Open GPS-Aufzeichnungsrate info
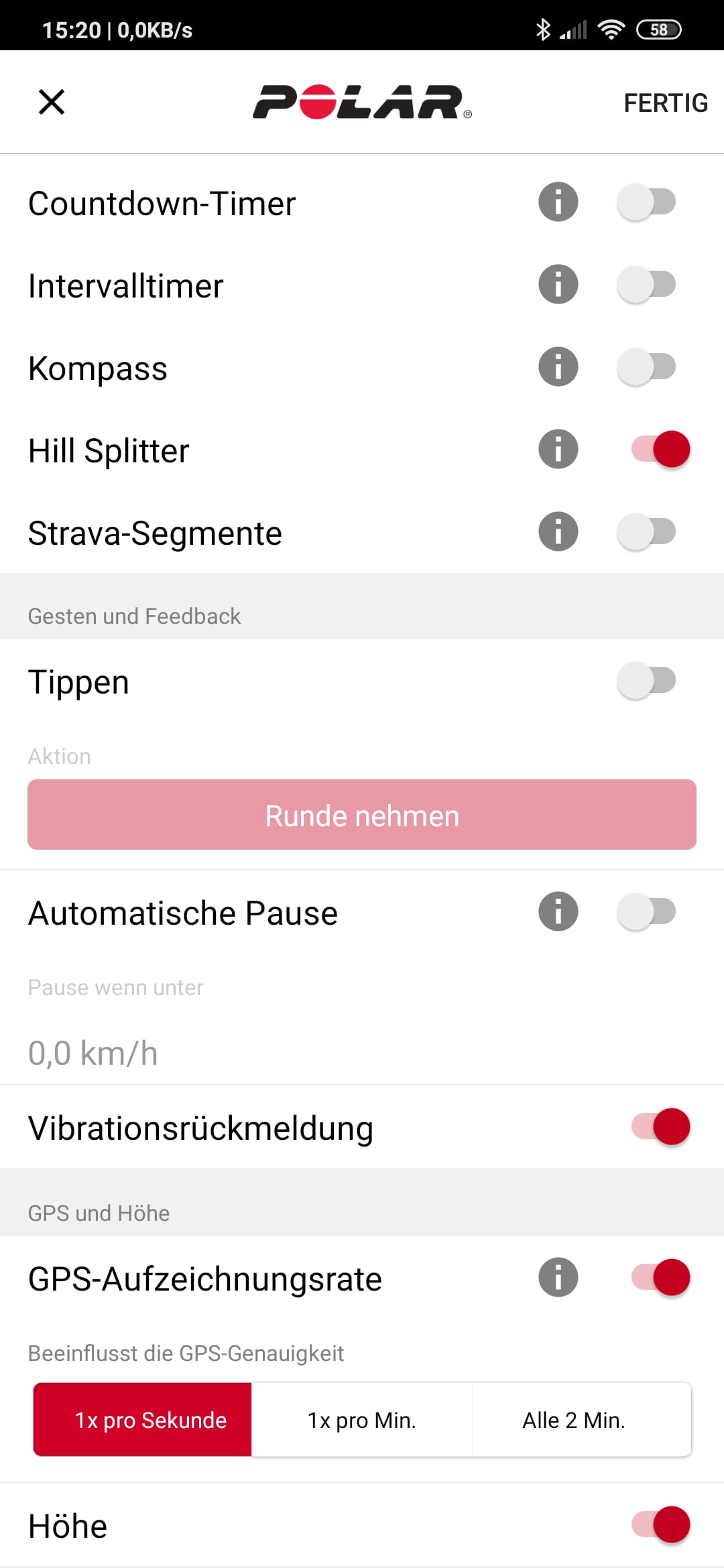 click(558, 1277)
